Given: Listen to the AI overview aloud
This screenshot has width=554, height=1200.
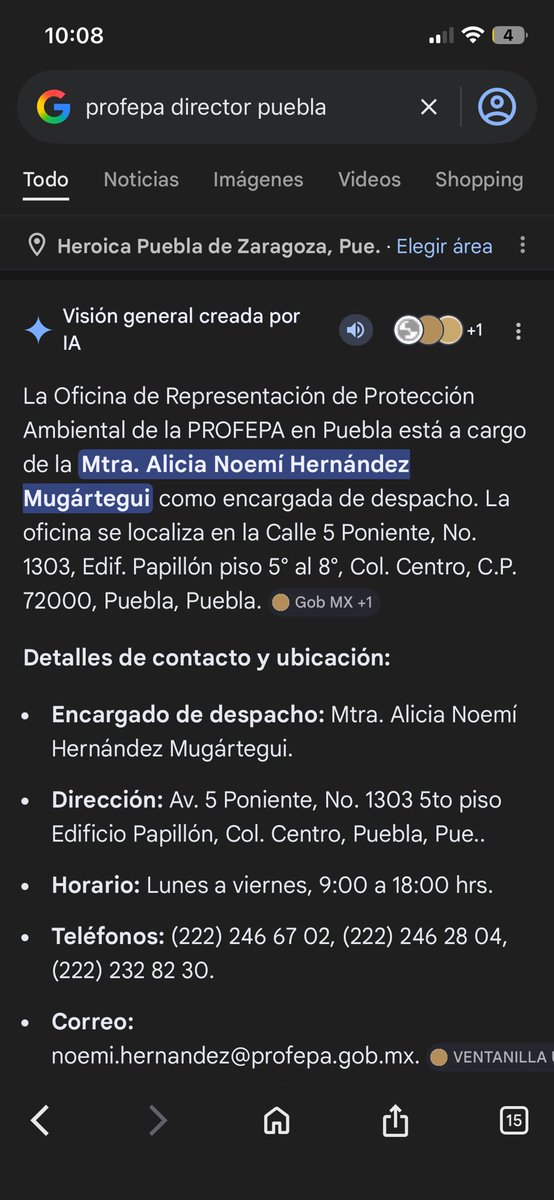Looking at the screenshot, I should [x=355, y=329].
